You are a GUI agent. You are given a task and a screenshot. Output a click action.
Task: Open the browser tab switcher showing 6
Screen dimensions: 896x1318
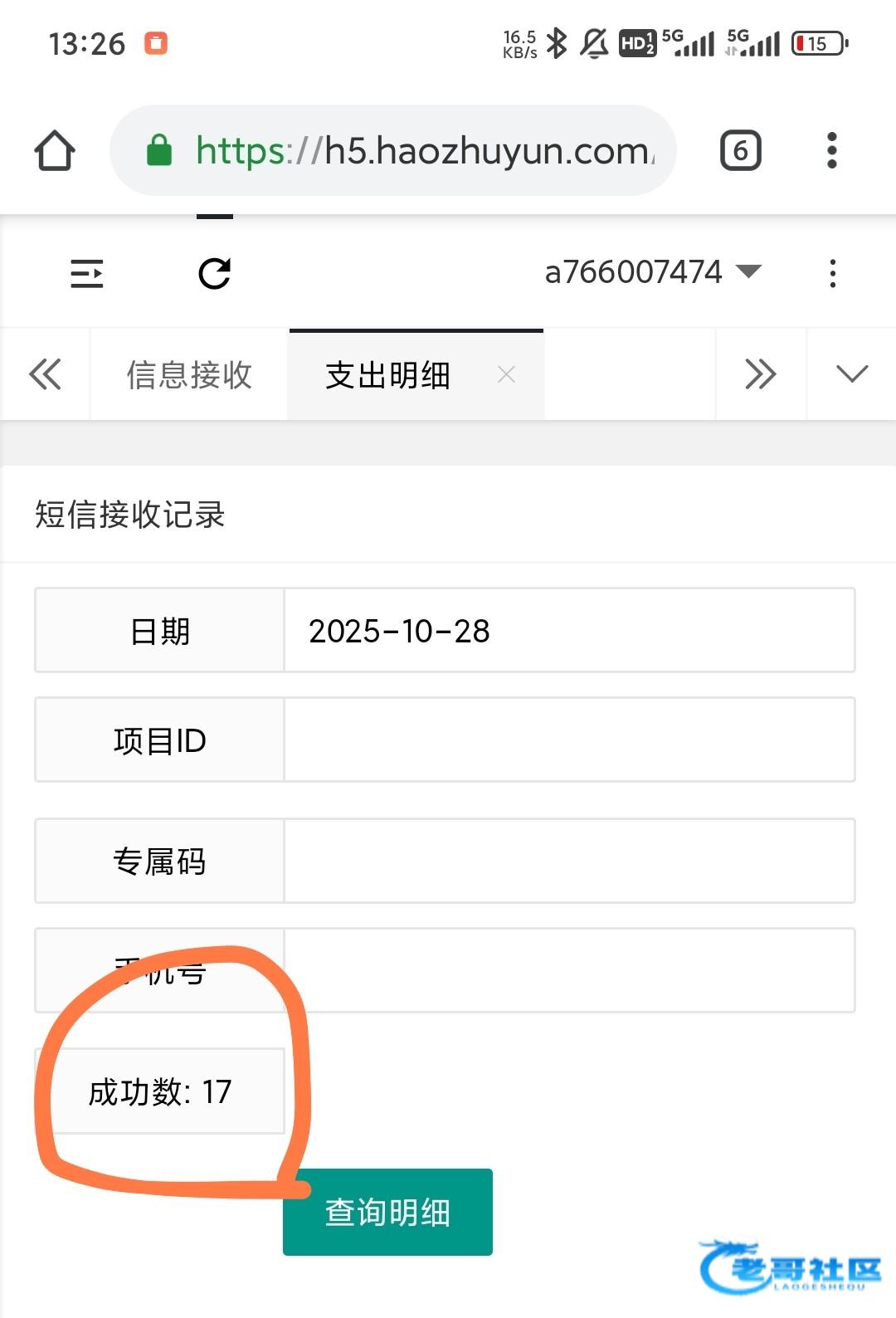pos(740,151)
